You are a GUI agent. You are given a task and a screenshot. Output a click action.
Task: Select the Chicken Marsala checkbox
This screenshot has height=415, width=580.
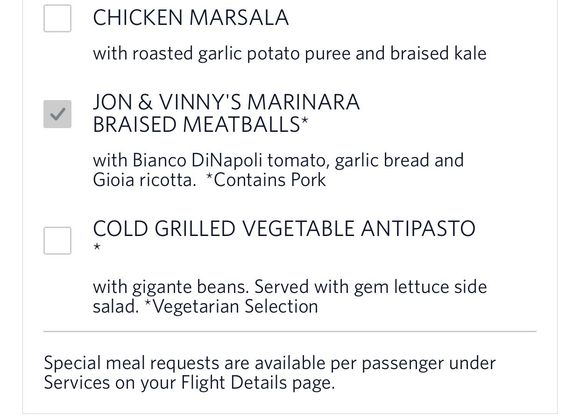click(57, 18)
